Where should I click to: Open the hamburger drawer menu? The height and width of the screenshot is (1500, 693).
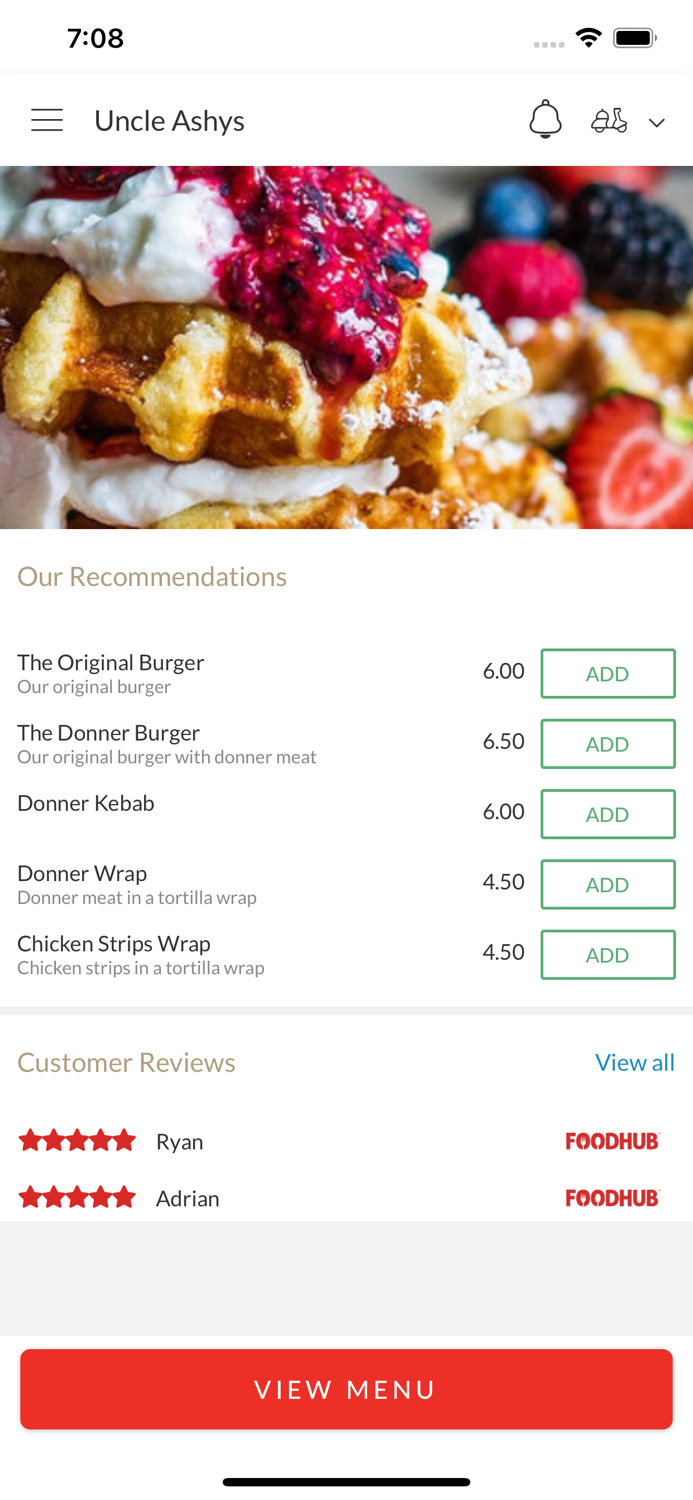click(x=47, y=121)
